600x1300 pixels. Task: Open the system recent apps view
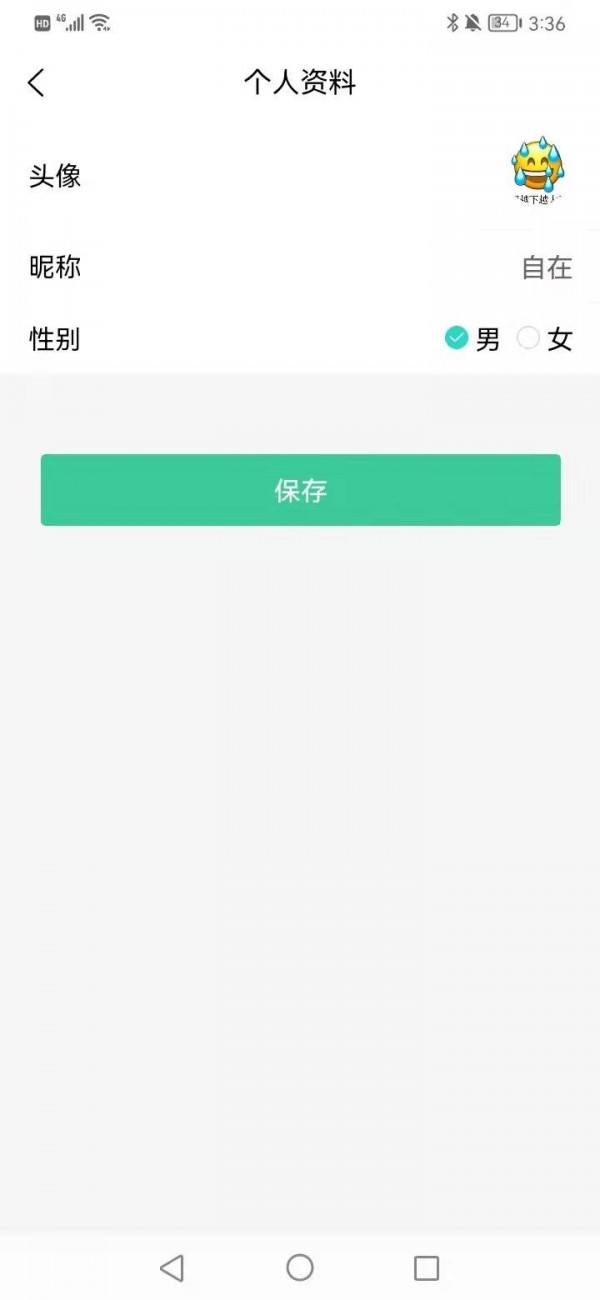[426, 1268]
